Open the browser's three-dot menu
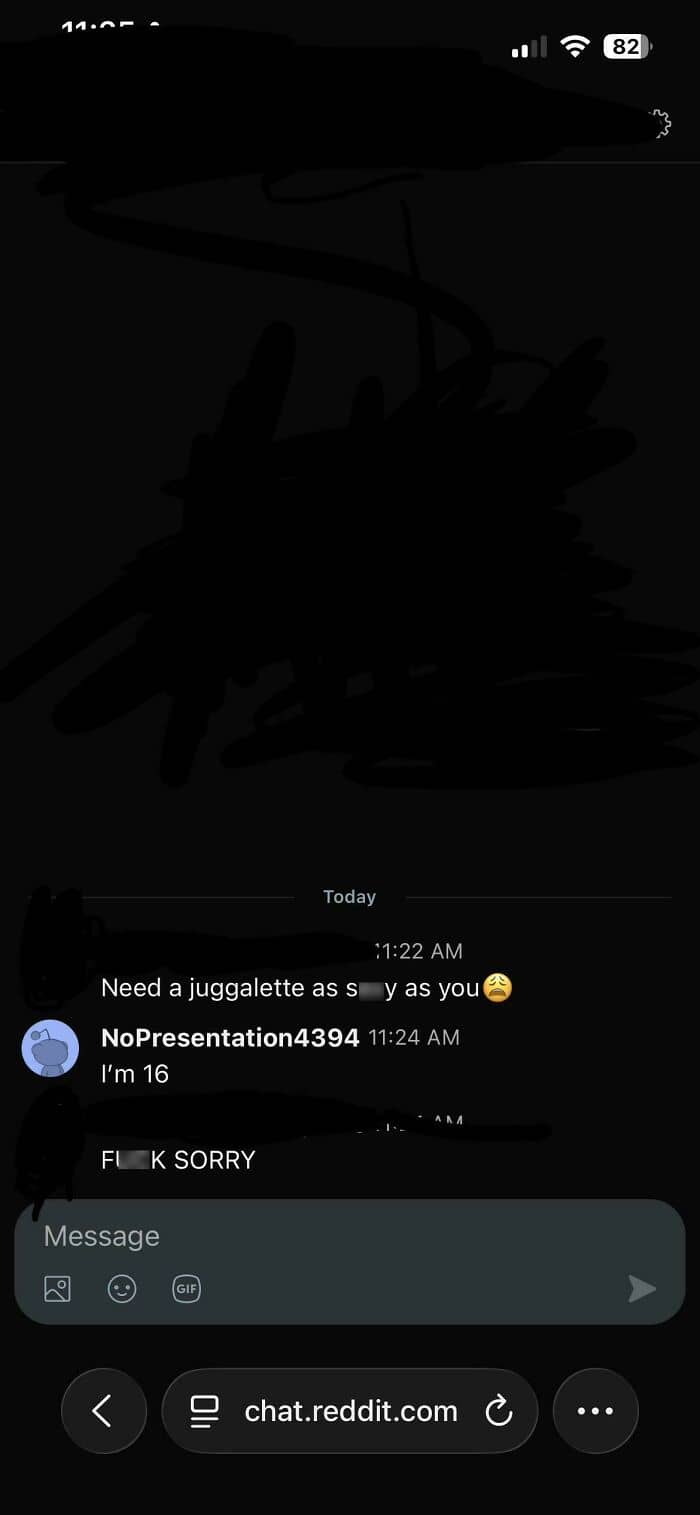Image resolution: width=700 pixels, height=1515 pixels. tap(596, 1411)
